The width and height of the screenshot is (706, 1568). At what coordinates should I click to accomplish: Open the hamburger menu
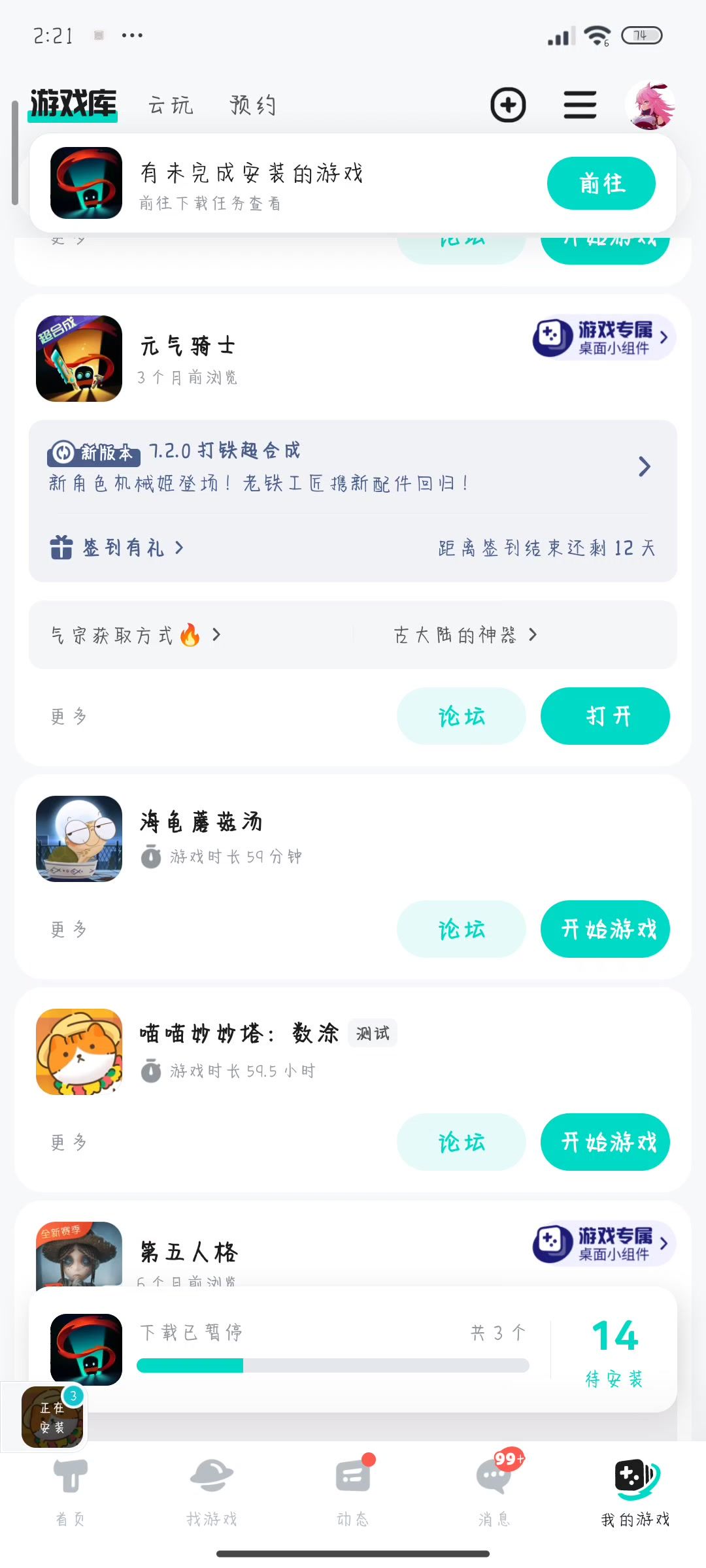pyautogui.click(x=580, y=105)
